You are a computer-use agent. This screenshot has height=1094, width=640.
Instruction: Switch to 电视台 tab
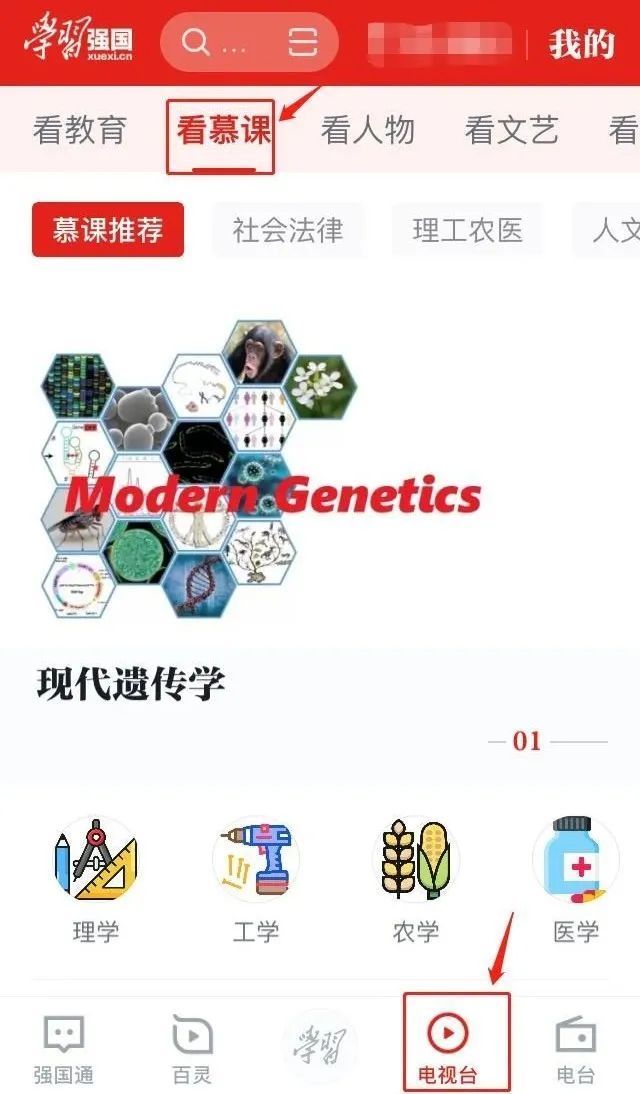[448, 1045]
